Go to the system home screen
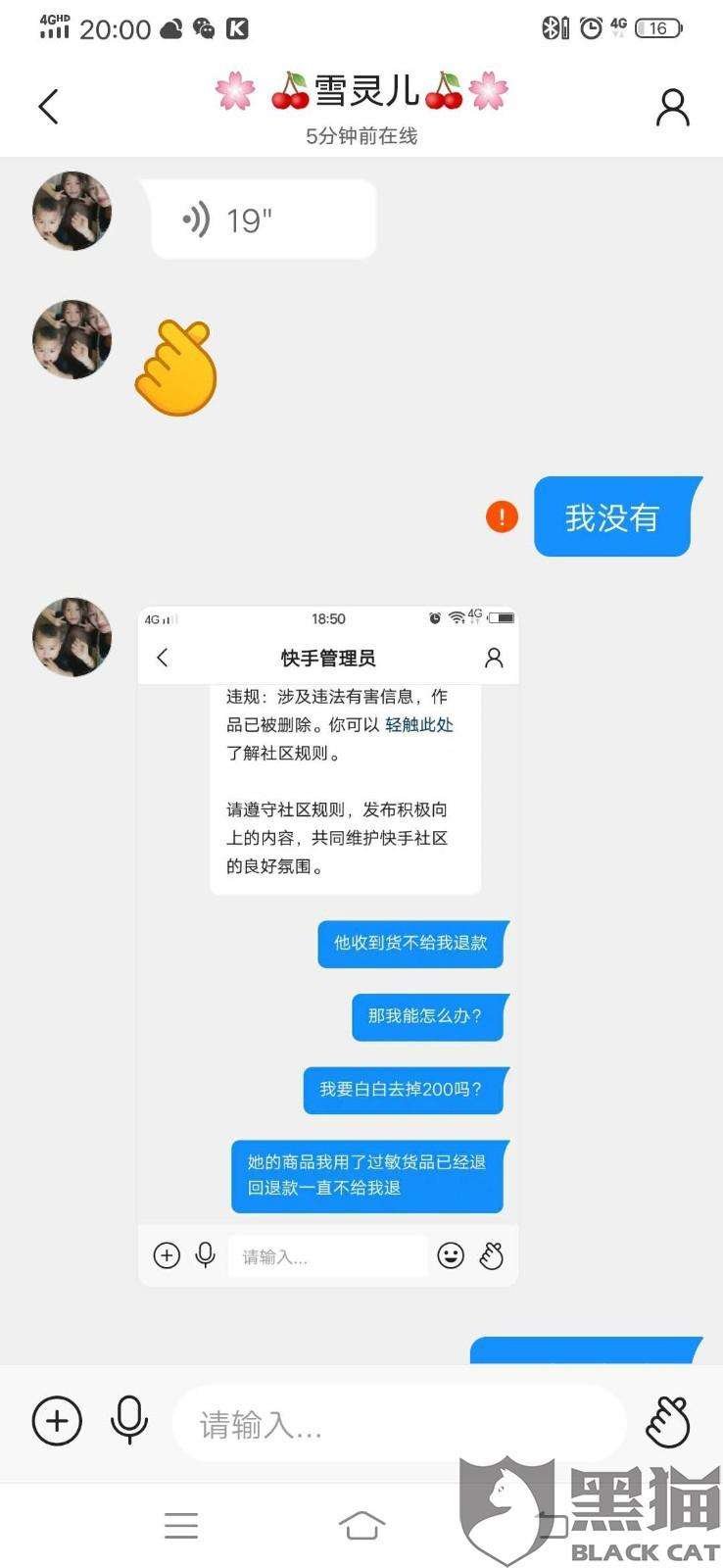Screen dimensions: 723x1568 tap(361, 1525)
